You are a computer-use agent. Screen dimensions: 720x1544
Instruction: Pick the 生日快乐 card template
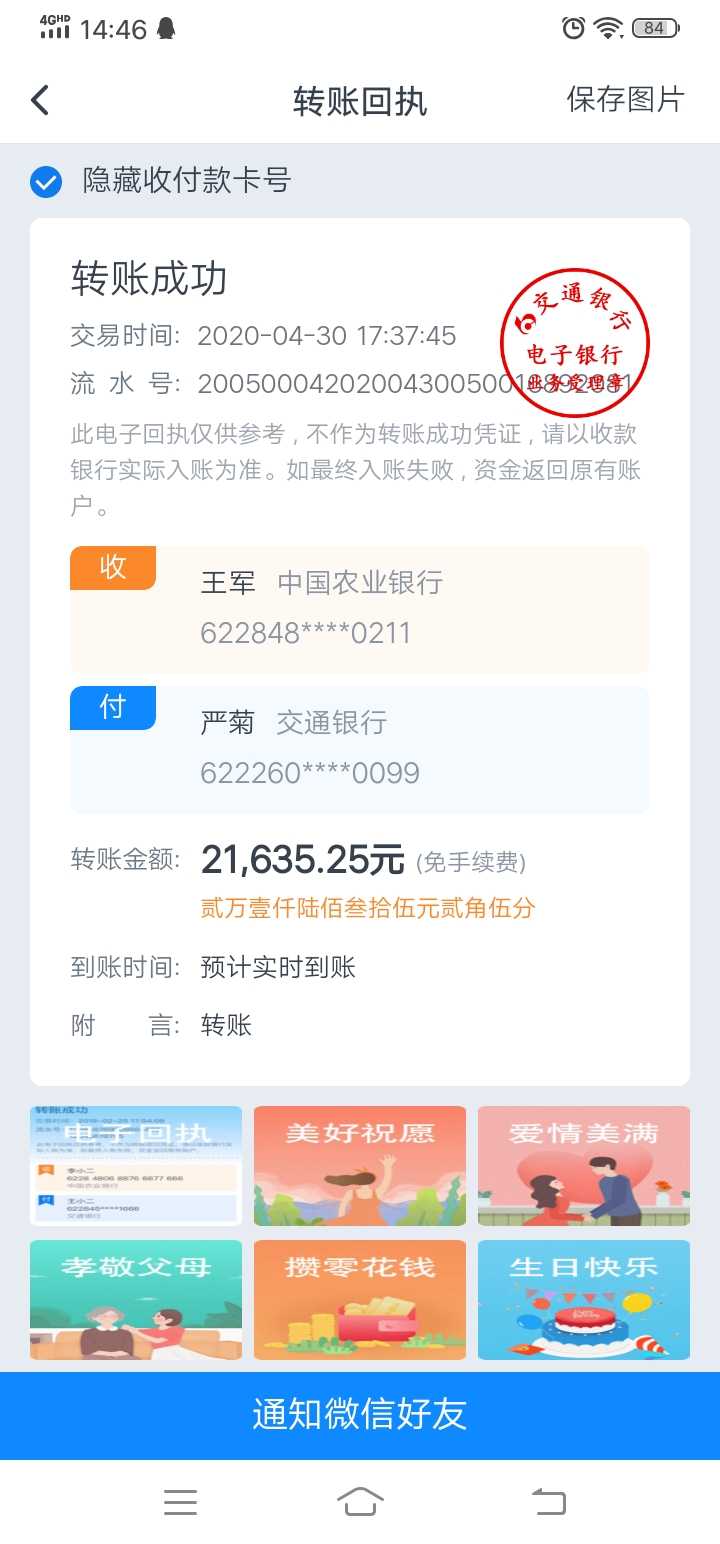pos(584,1299)
